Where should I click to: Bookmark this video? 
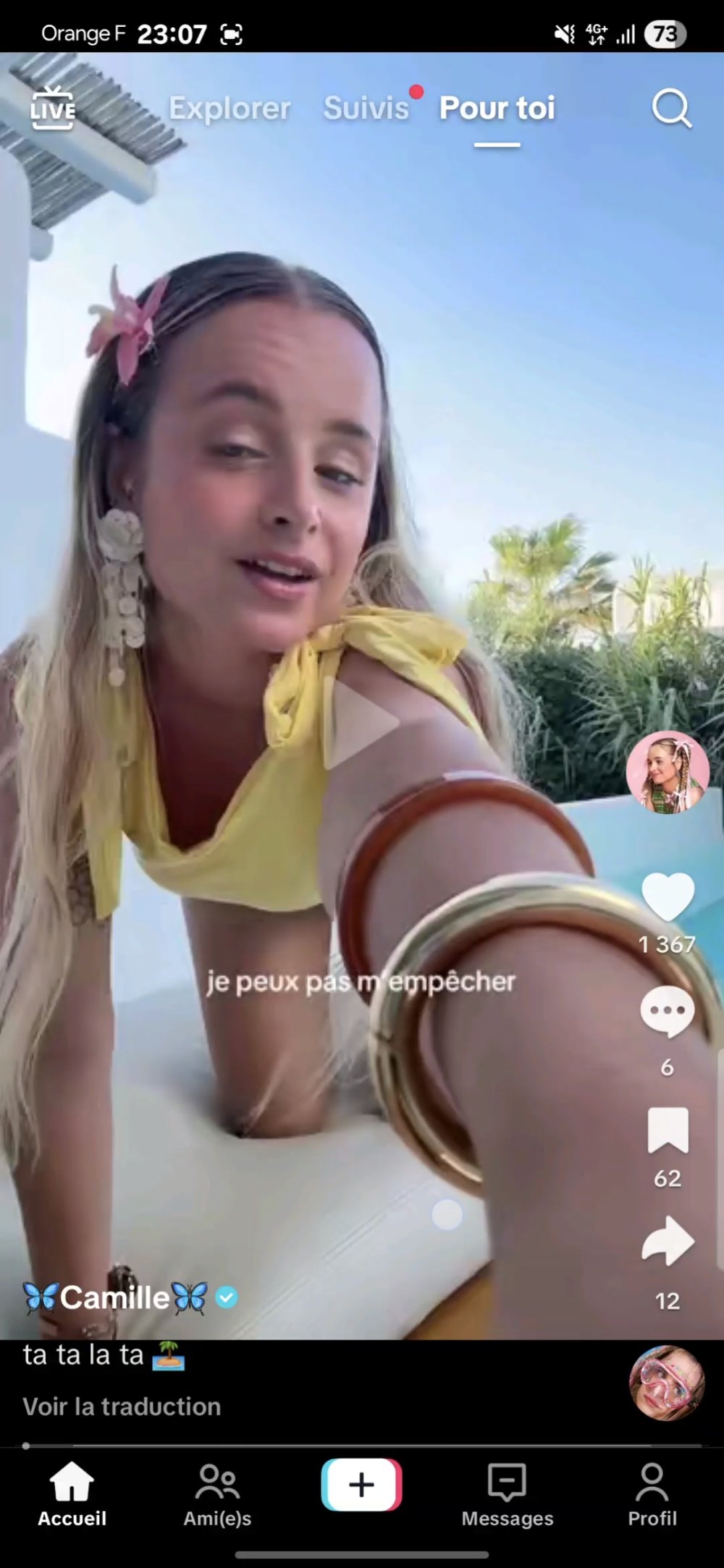[668, 1130]
